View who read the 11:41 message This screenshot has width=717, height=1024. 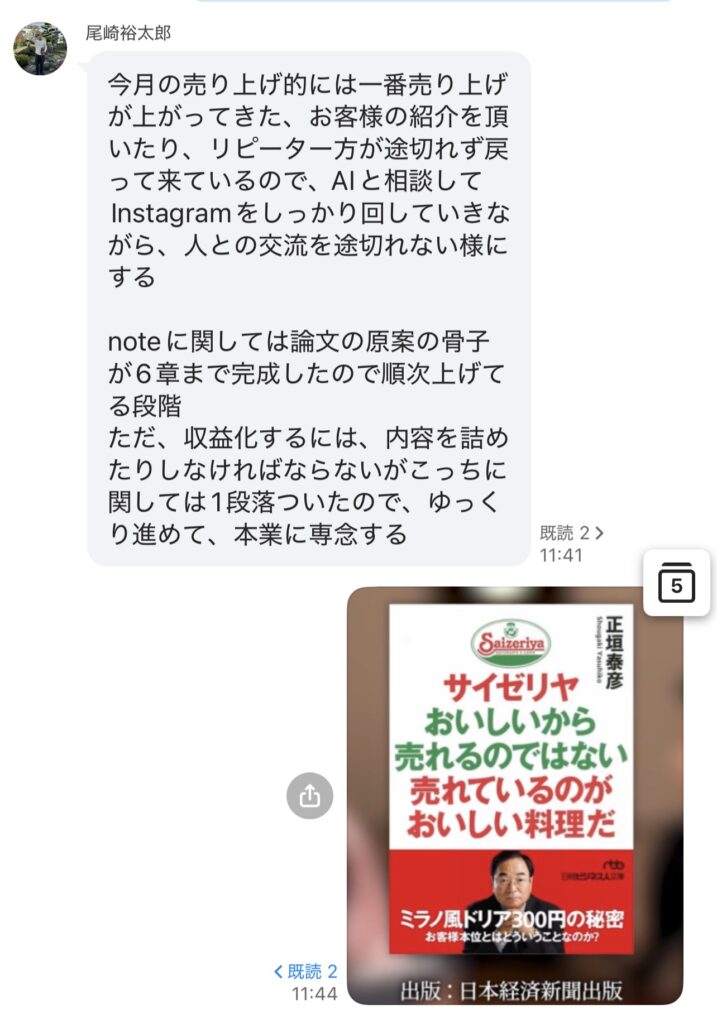click(572, 533)
